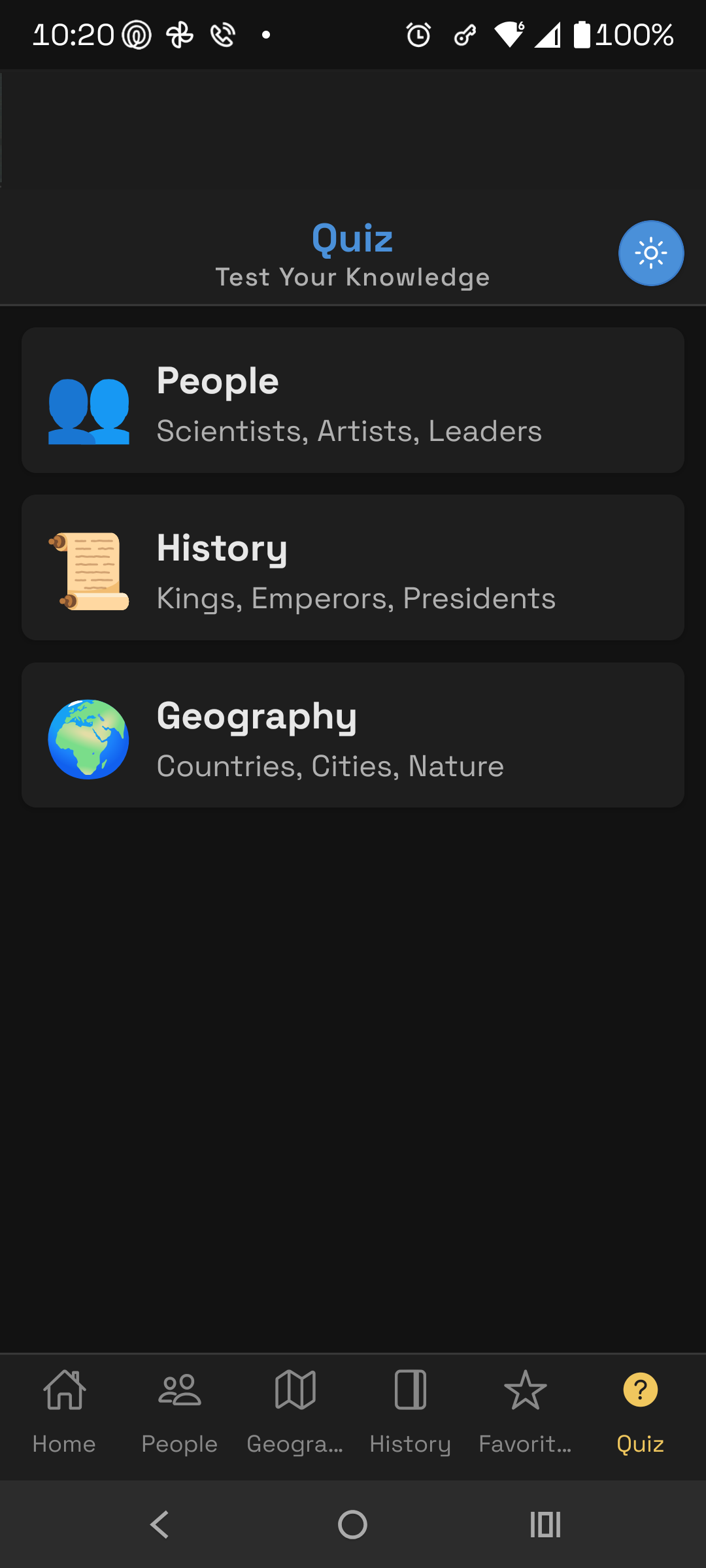Tap the clock showing 10:20
The width and height of the screenshot is (706, 1568).
(72, 35)
